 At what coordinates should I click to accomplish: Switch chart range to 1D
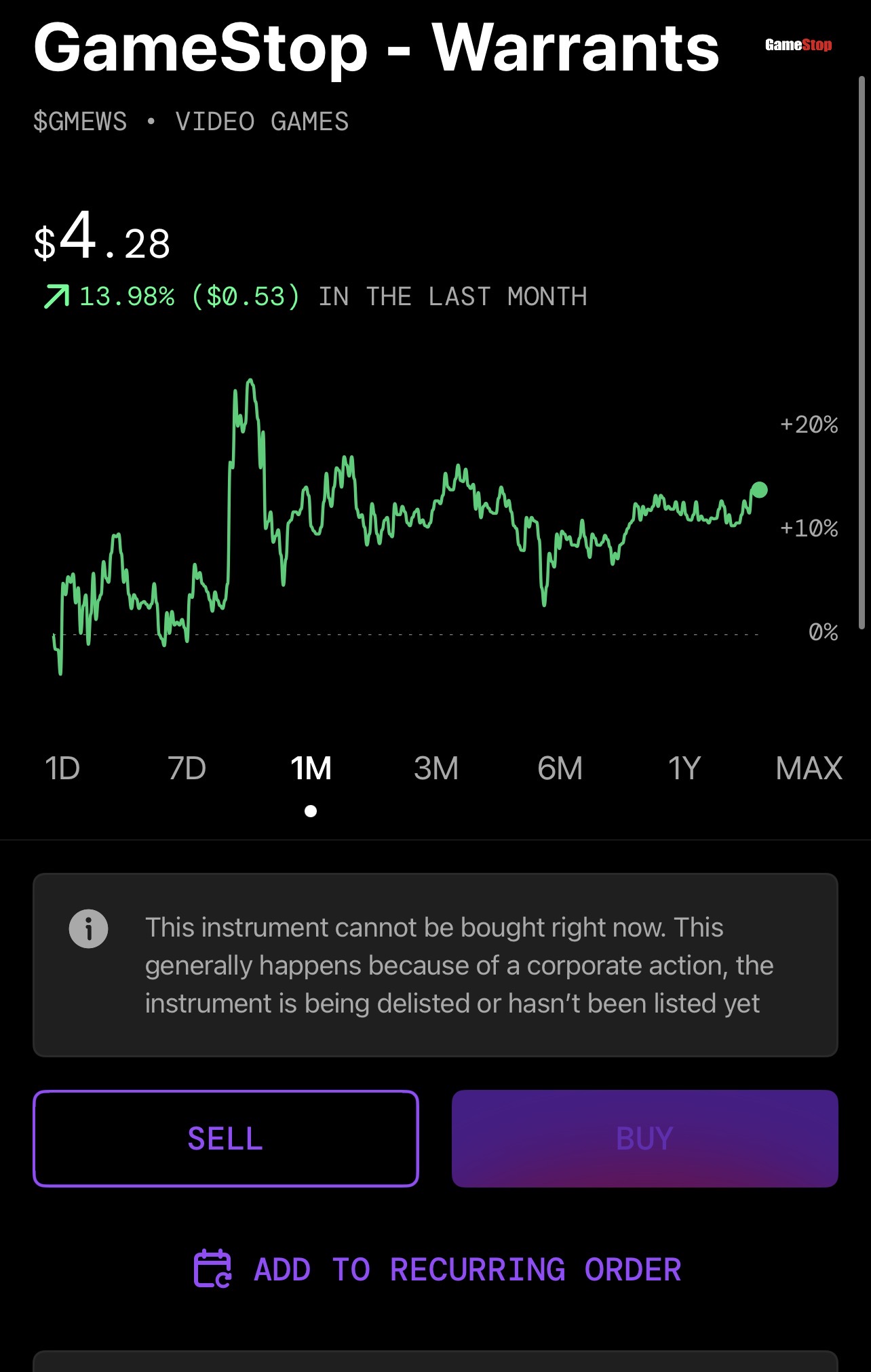tap(62, 769)
